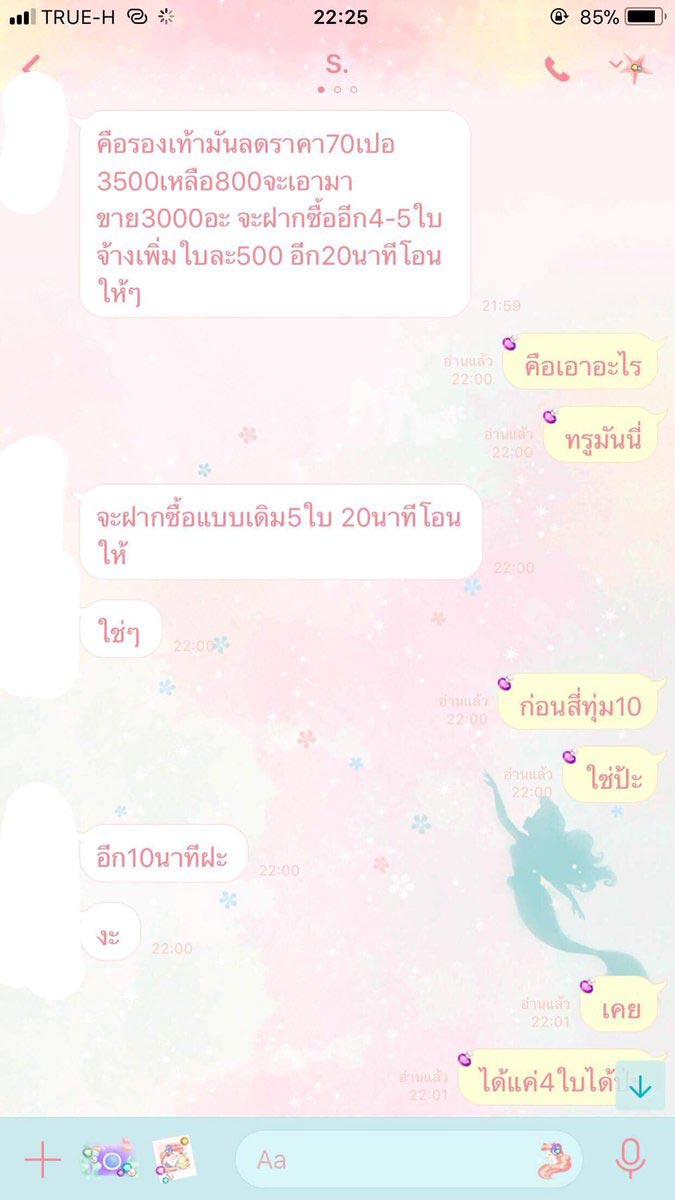Record a voice message with the microphone

pos(629,1160)
